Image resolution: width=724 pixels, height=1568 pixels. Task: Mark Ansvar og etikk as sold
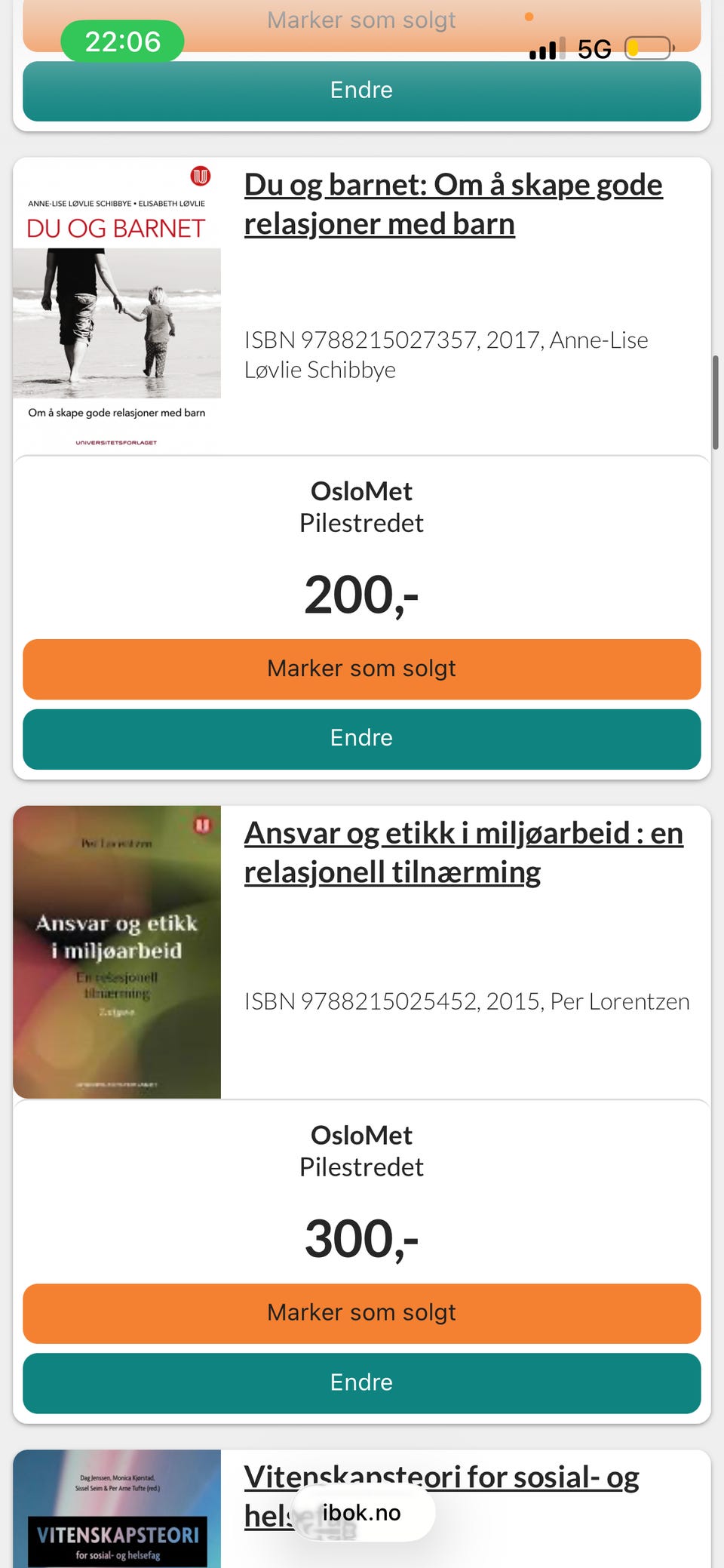click(361, 1312)
